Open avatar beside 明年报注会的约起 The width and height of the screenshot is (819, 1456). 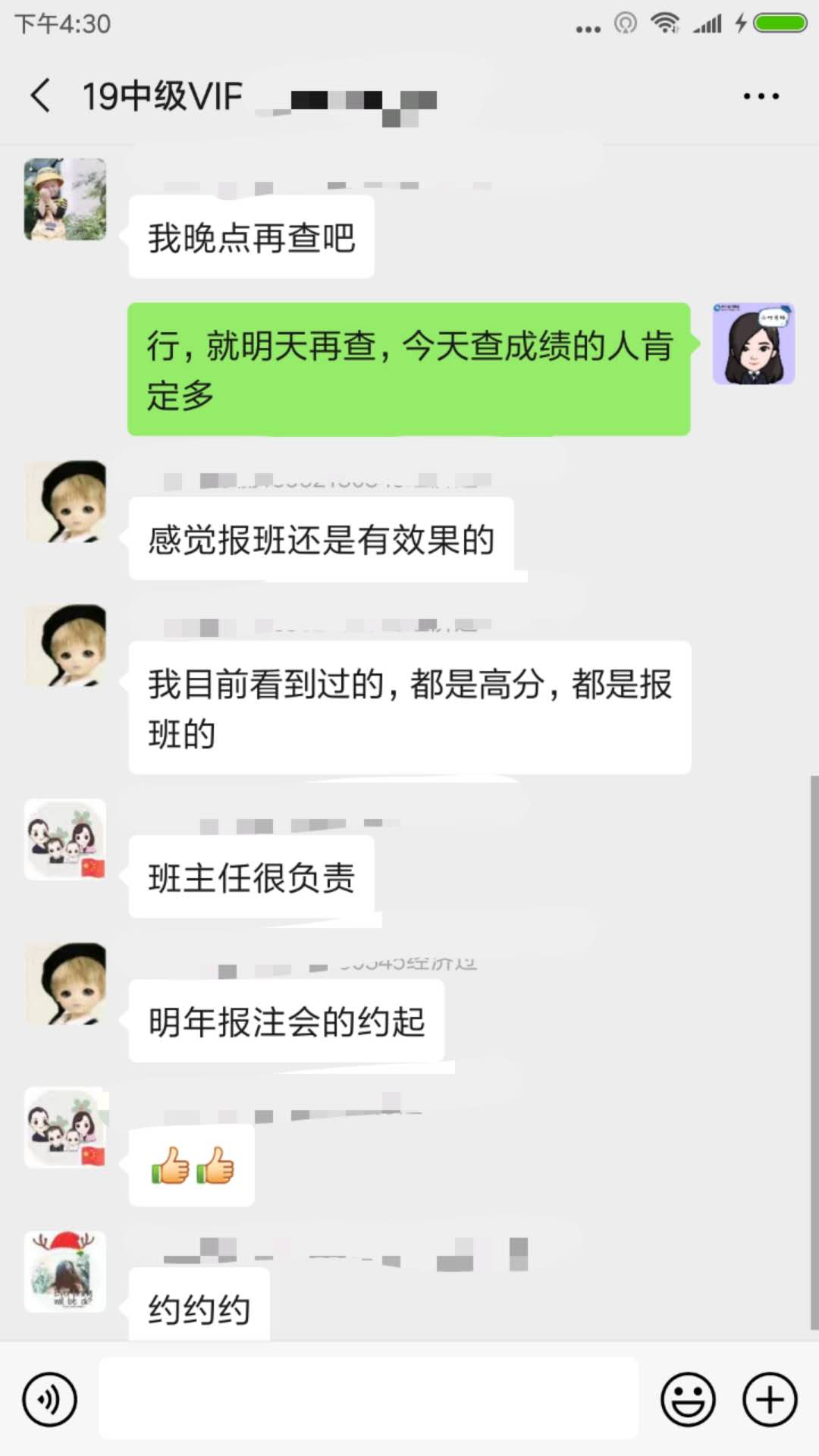point(65,984)
